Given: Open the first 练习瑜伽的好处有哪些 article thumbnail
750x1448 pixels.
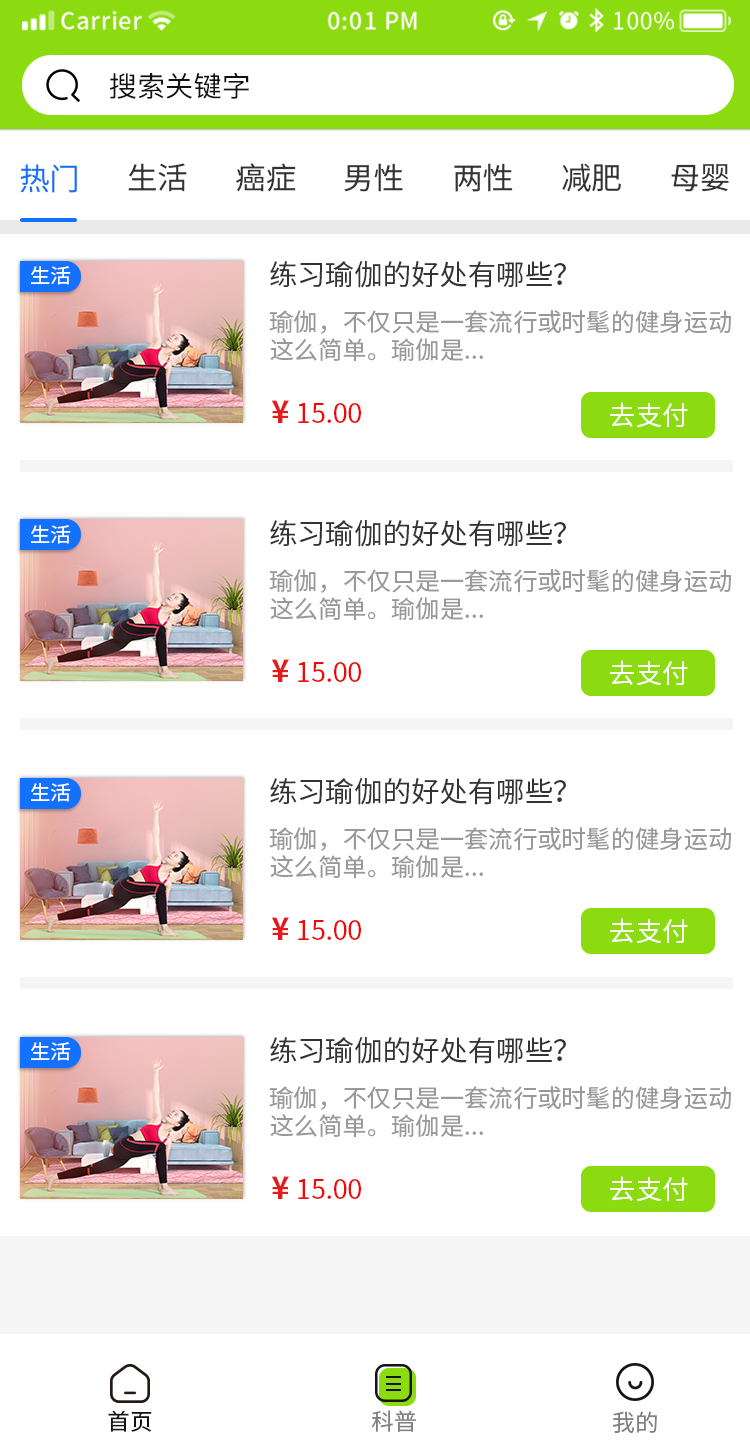Looking at the screenshot, I should (132, 342).
